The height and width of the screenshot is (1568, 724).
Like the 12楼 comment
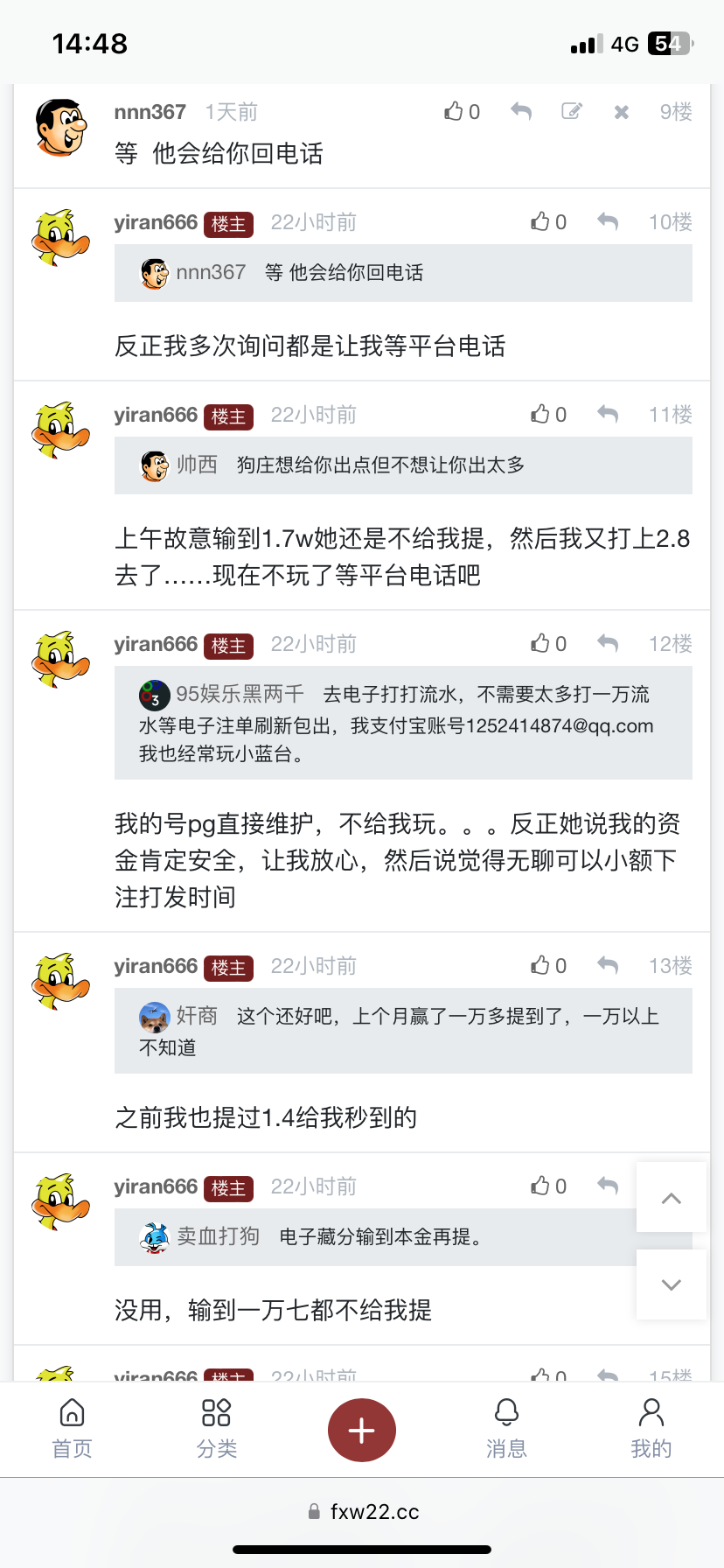click(x=548, y=644)
